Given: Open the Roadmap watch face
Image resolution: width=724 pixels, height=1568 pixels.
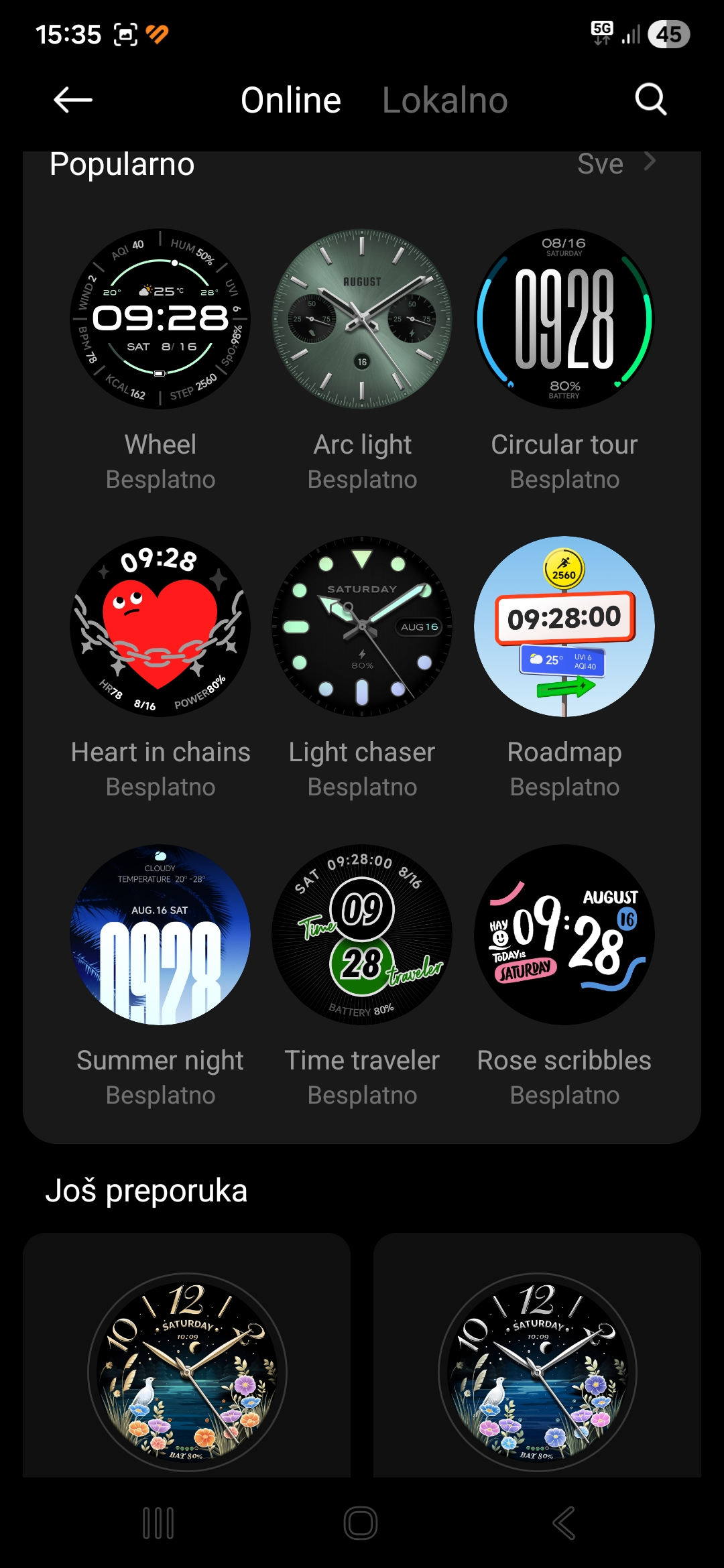Looking at the screenshot, I should click(564, 627).
